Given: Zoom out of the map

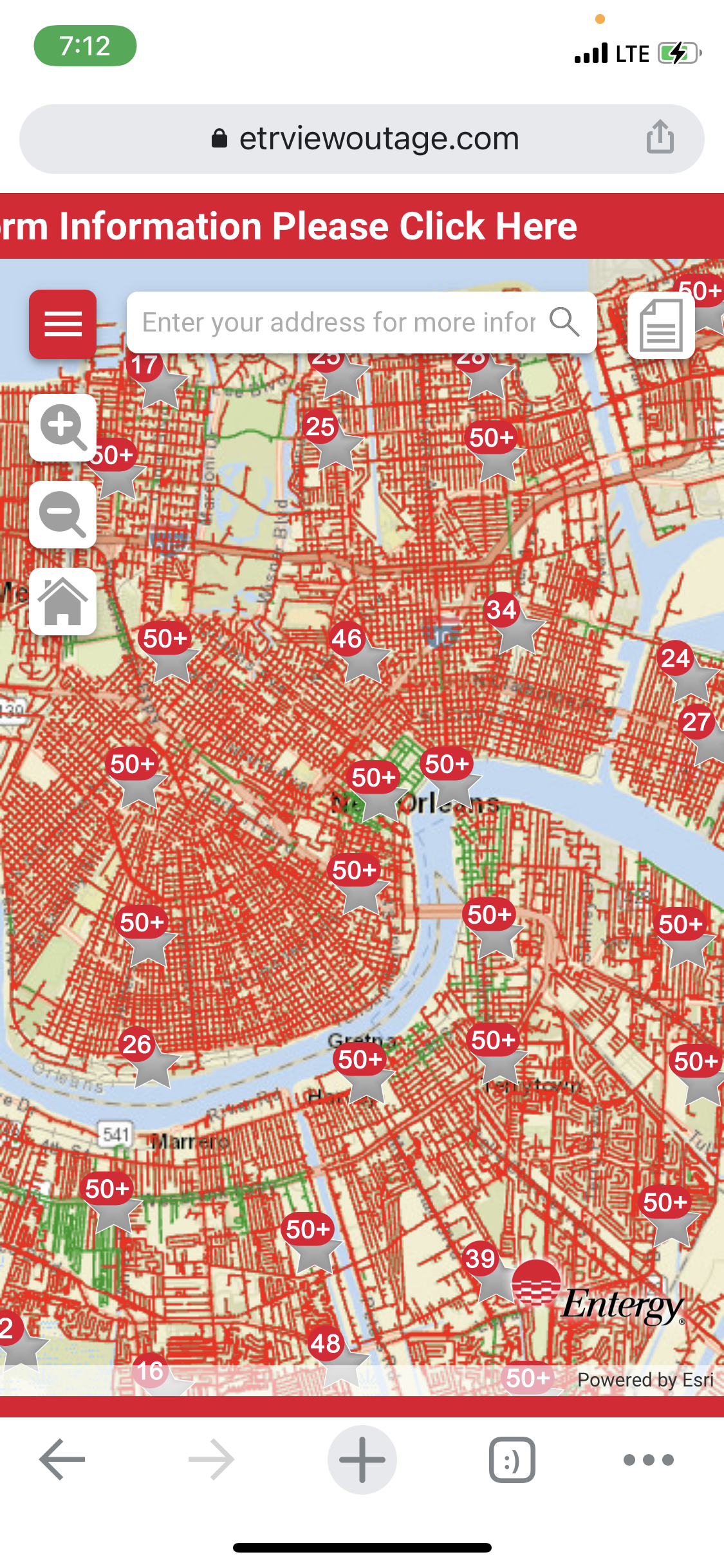Looking at the screenshot, I should [62, 514].
